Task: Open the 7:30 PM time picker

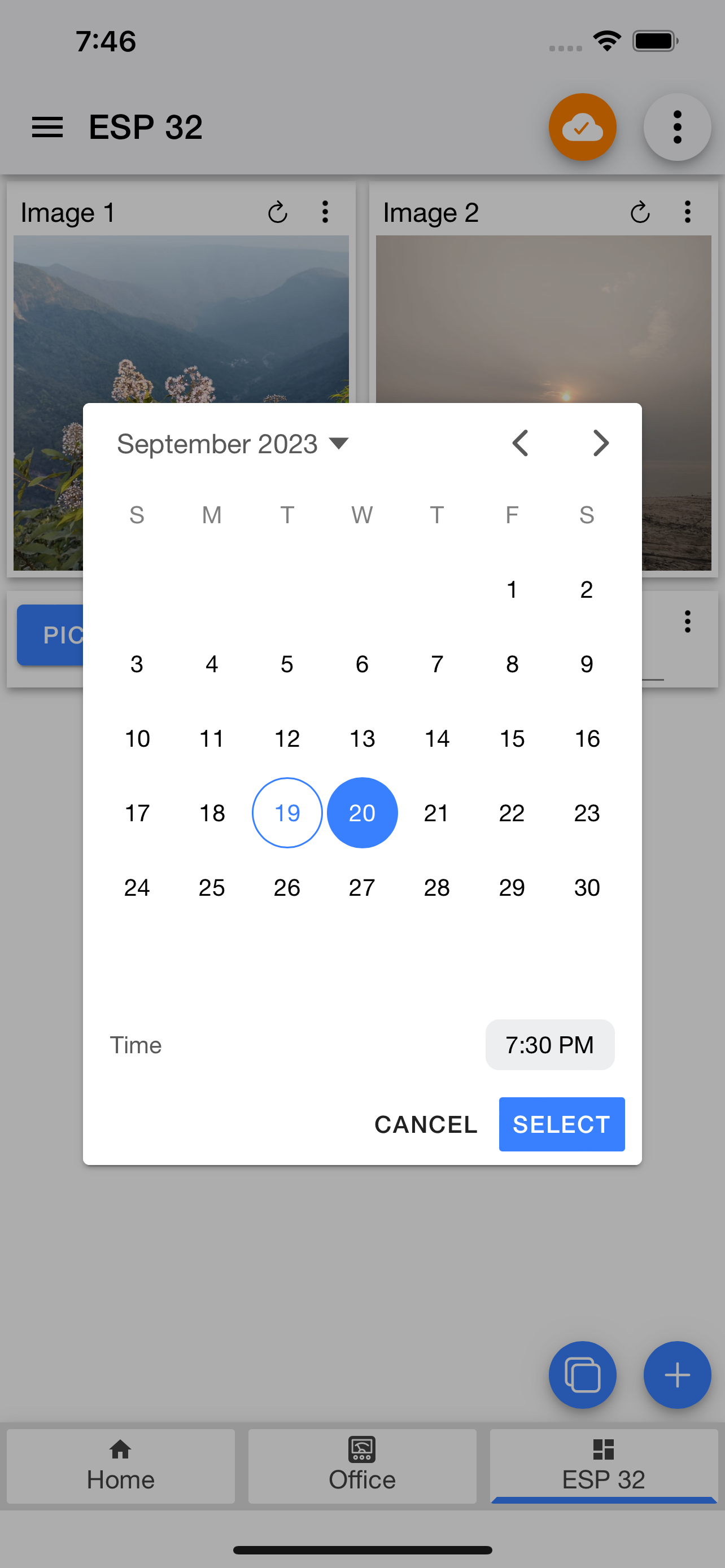Action: coord(550,1045)
